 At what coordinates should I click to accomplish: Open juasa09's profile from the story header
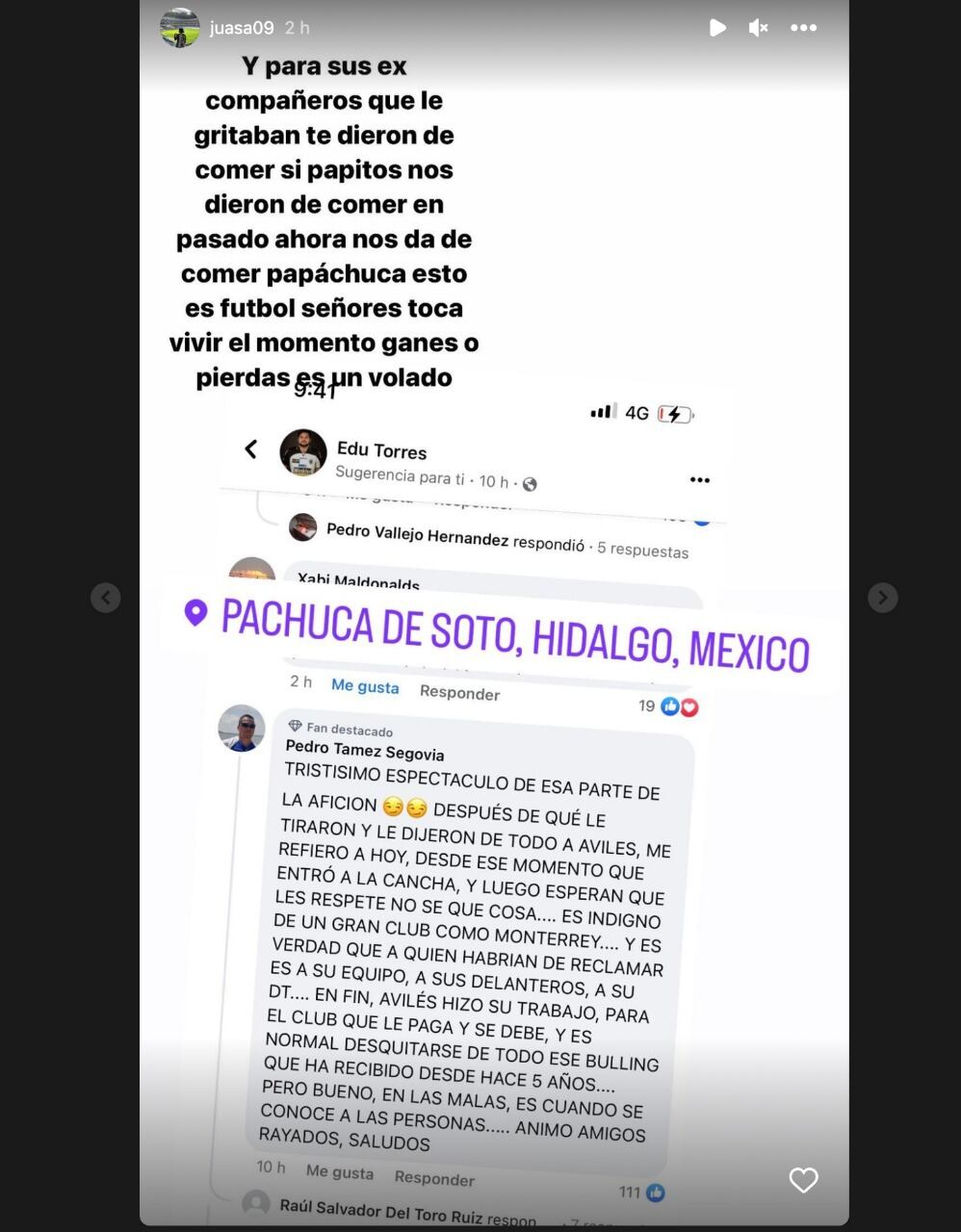click(x=241, y=28)
